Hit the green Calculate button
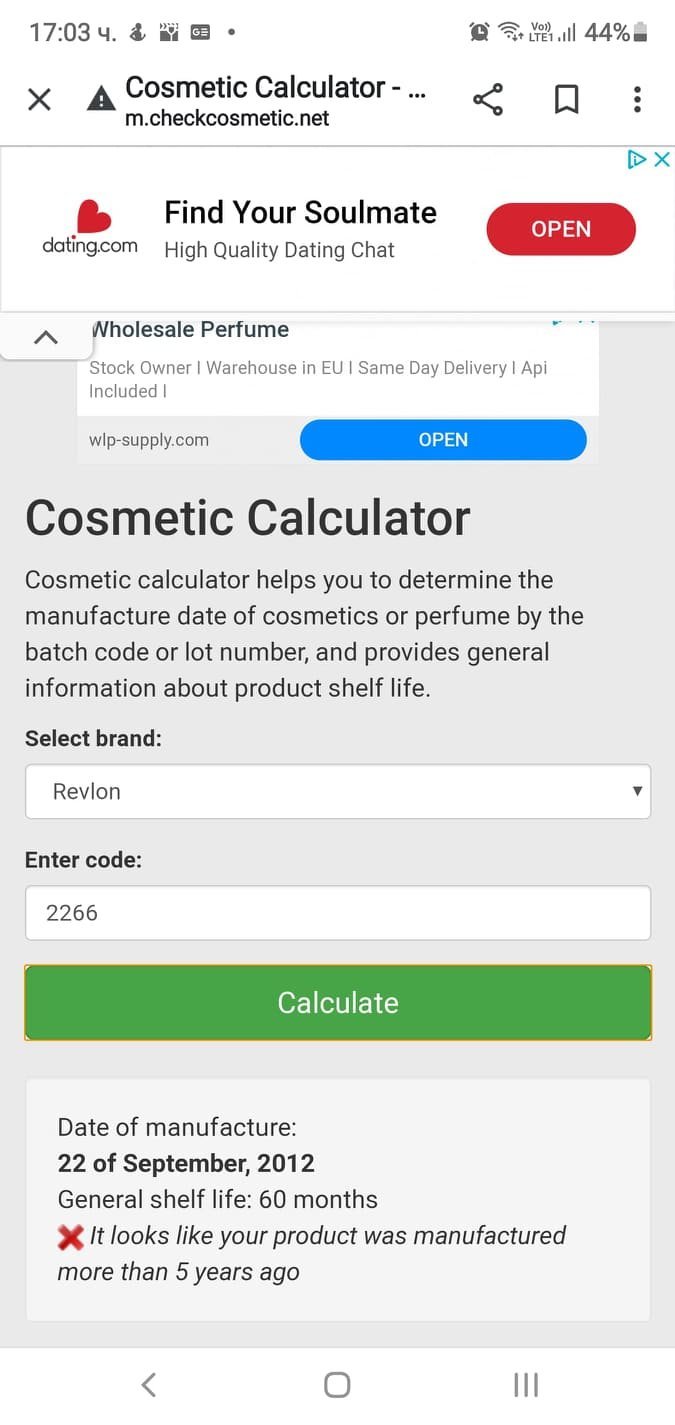 click(x=337, y=1002)
